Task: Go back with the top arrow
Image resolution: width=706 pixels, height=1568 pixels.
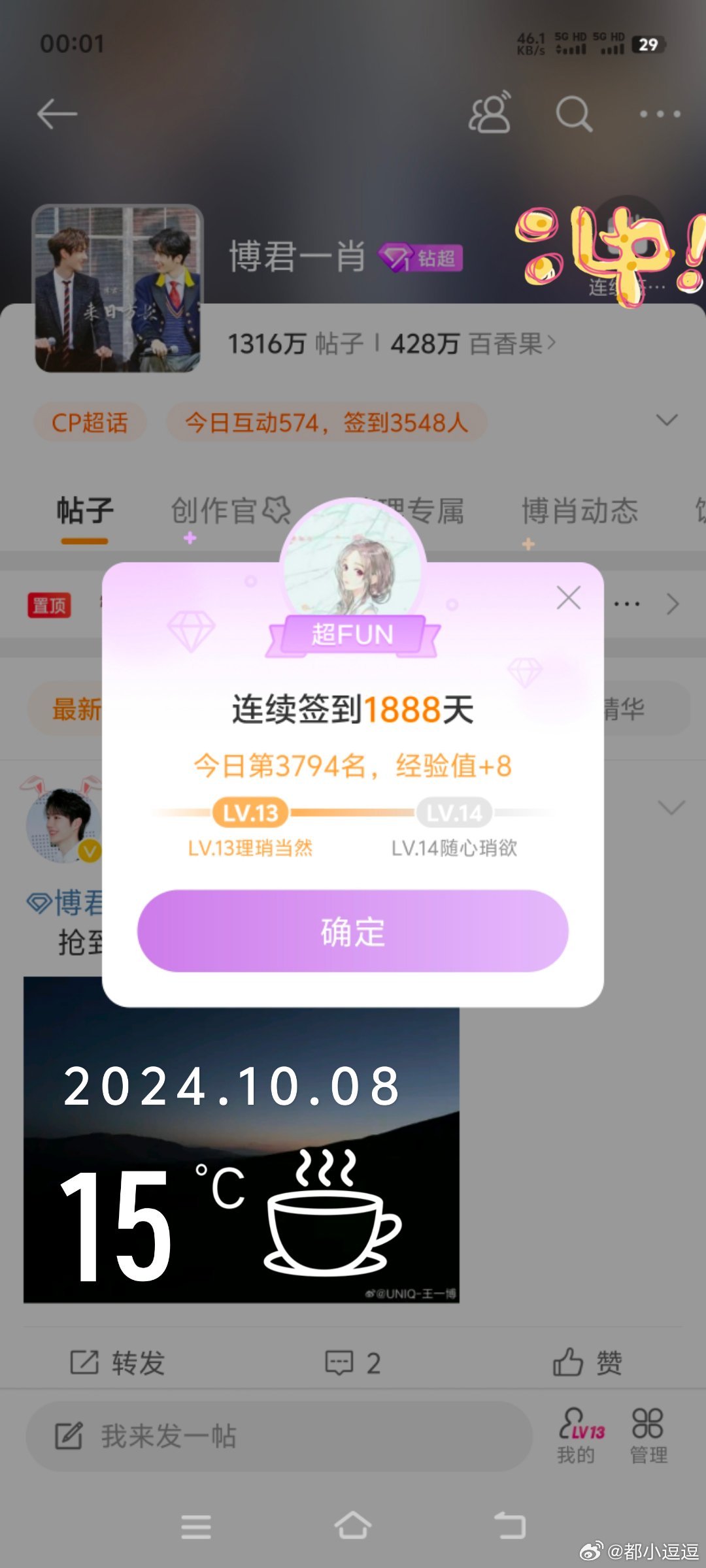Action: (x=57, y=114)
